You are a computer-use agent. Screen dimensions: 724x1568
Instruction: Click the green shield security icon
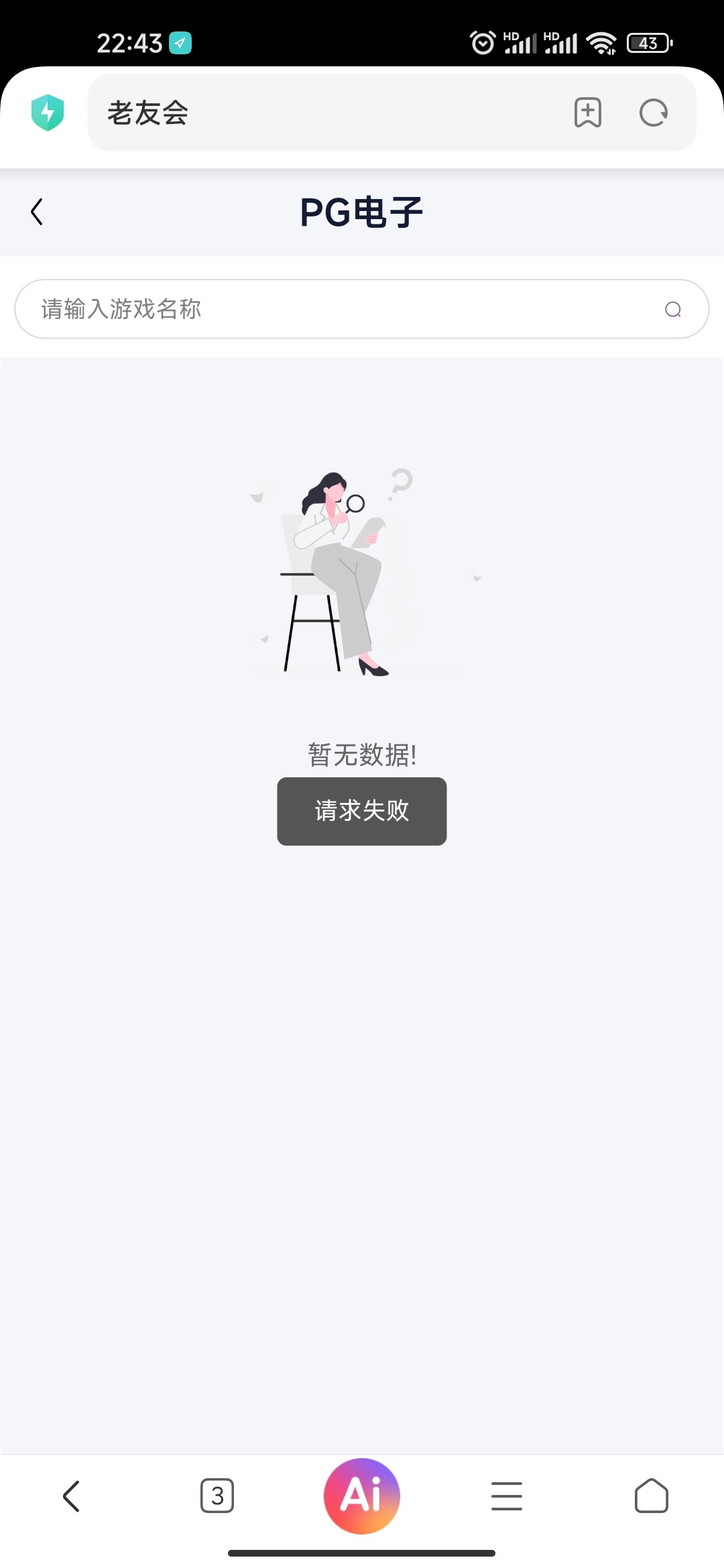(48, 112)
